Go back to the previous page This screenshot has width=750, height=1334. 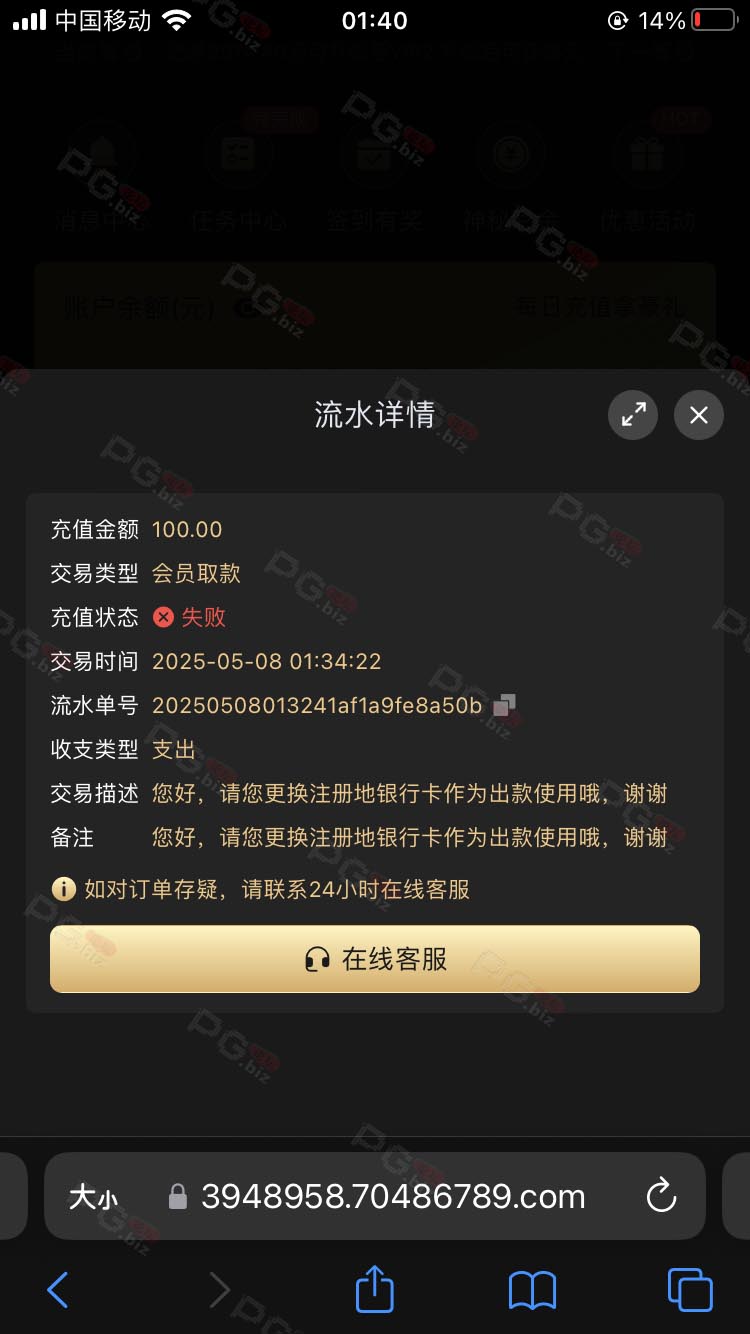coord(58,1290)
